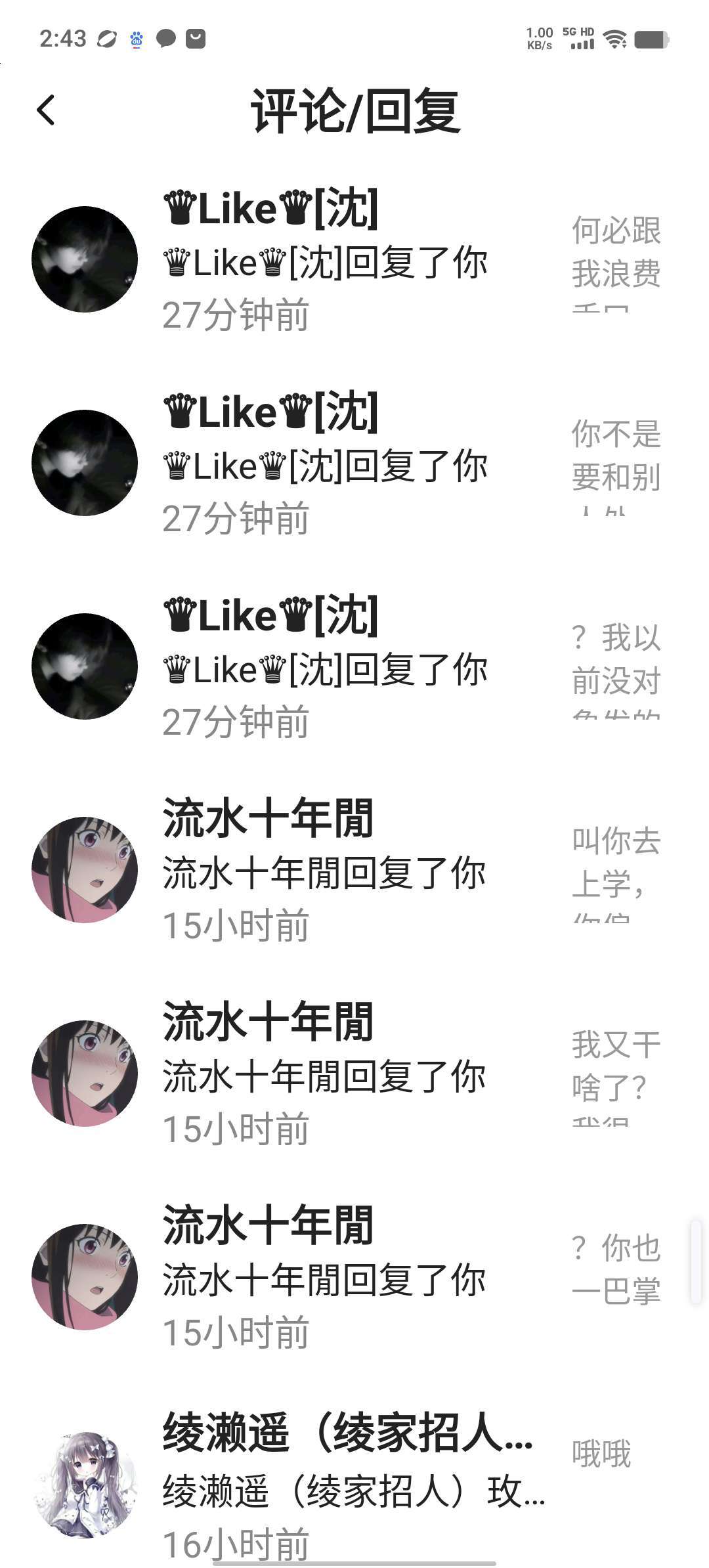The width and height of the screenshot is (709, 1568).
Task: Open the Like[沈] reply starting 你不是要和别
Action: pos(616,464)
